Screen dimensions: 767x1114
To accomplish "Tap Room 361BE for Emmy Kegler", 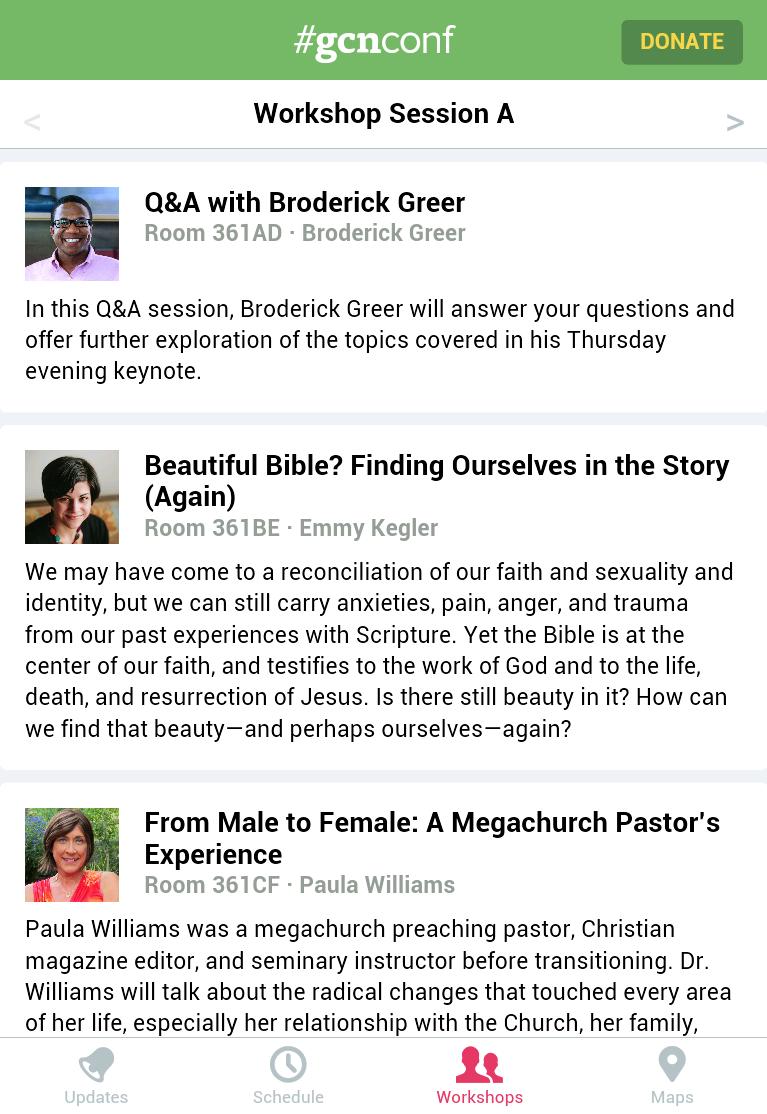I will click(x=212, y=527).
